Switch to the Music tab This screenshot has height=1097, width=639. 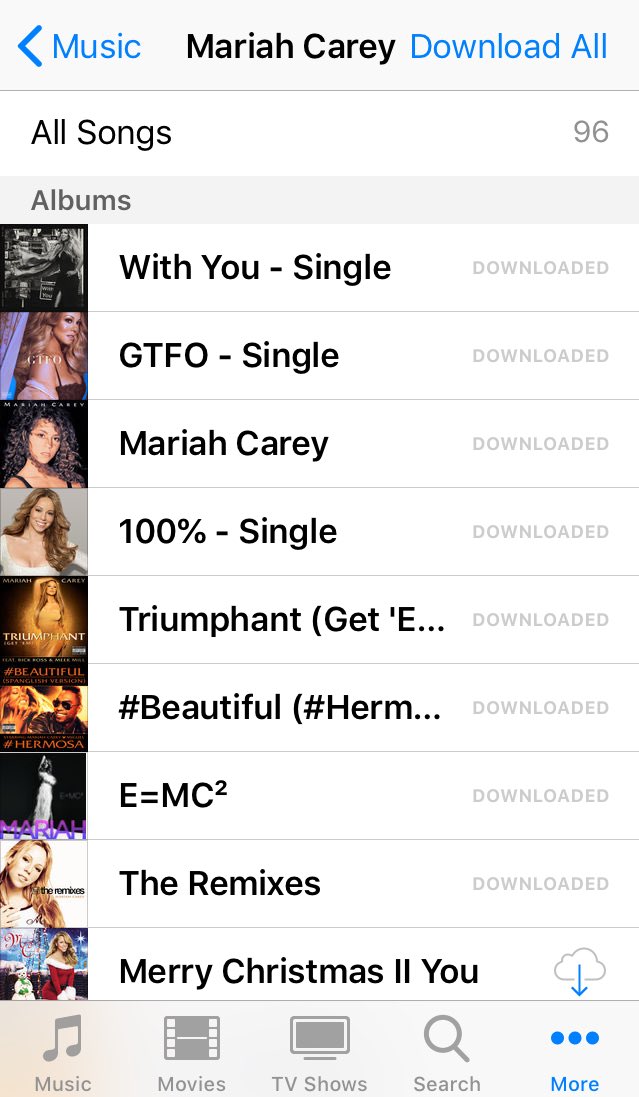[63, 1054]
